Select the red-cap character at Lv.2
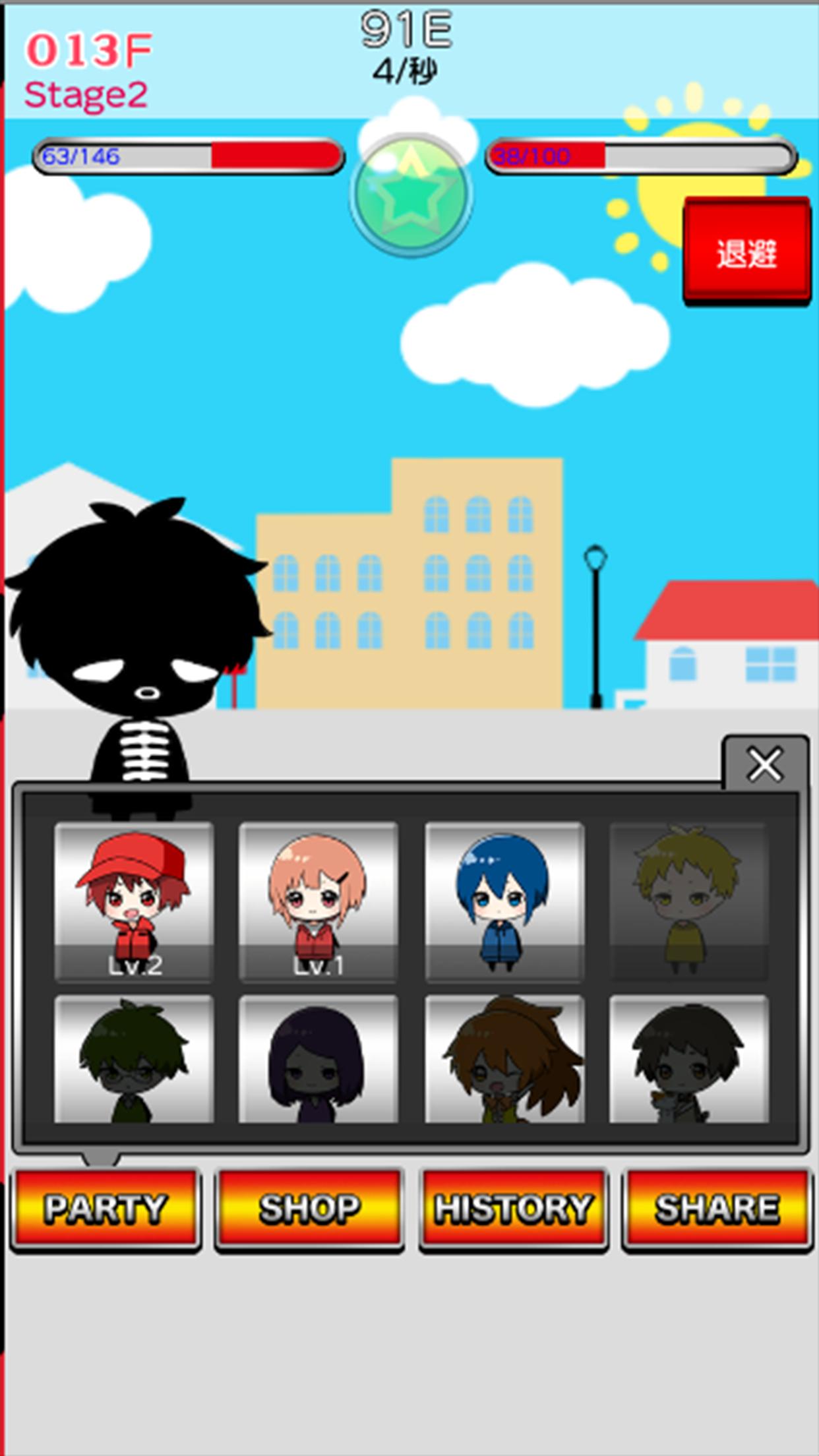The image size is (819, 1456). click(x=134, y=901)
